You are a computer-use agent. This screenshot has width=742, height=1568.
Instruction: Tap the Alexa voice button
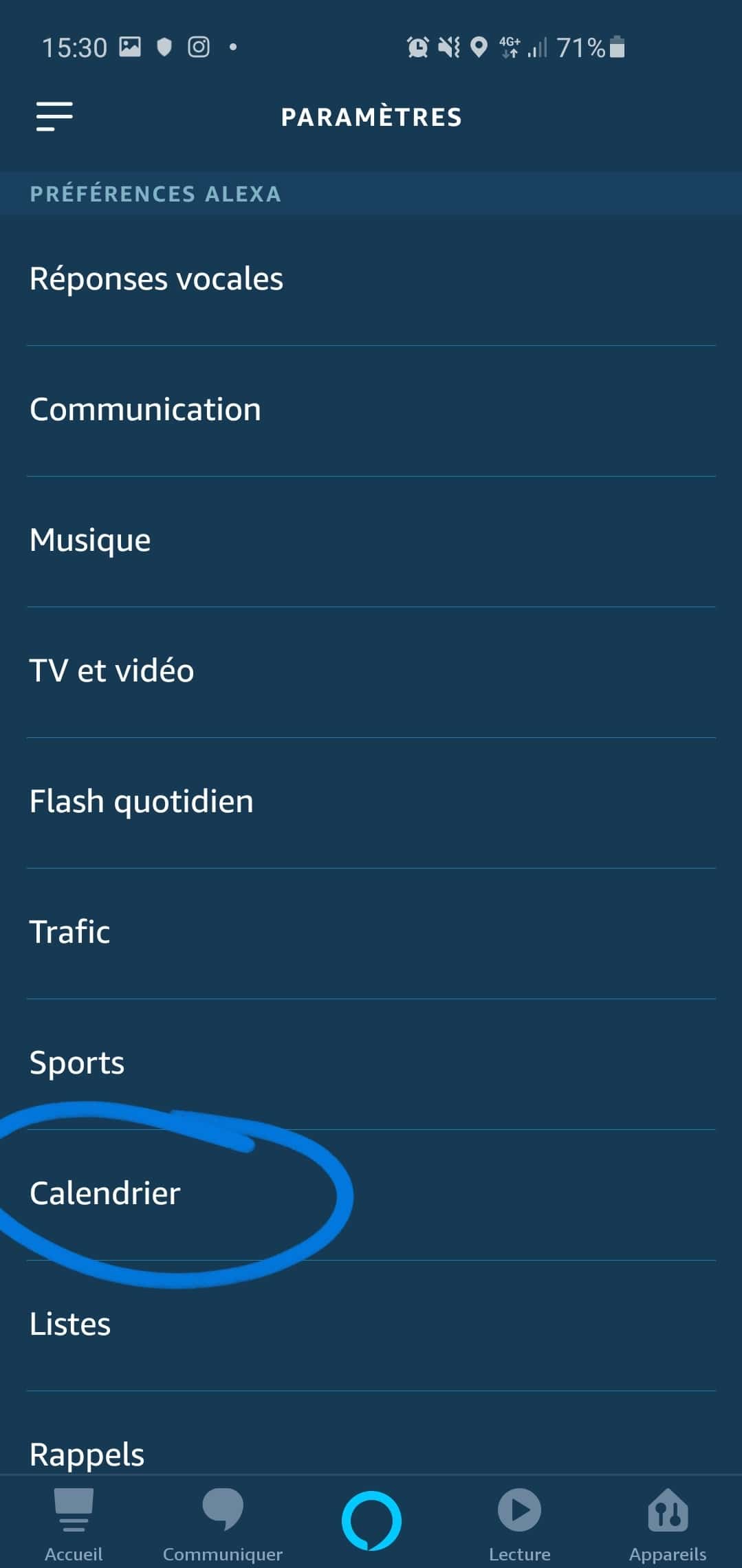(371, 1520)
